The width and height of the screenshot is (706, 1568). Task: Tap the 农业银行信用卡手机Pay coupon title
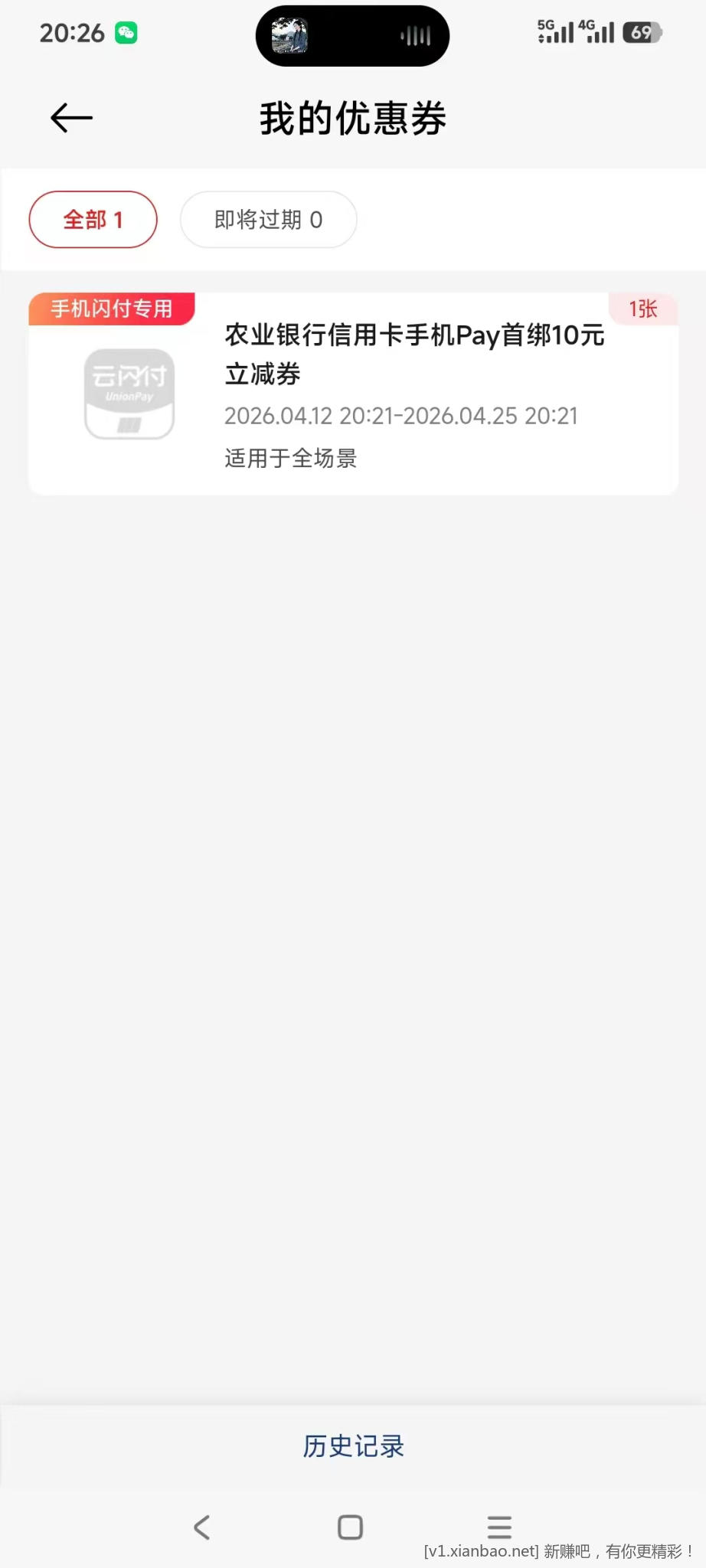pos(413,354)
